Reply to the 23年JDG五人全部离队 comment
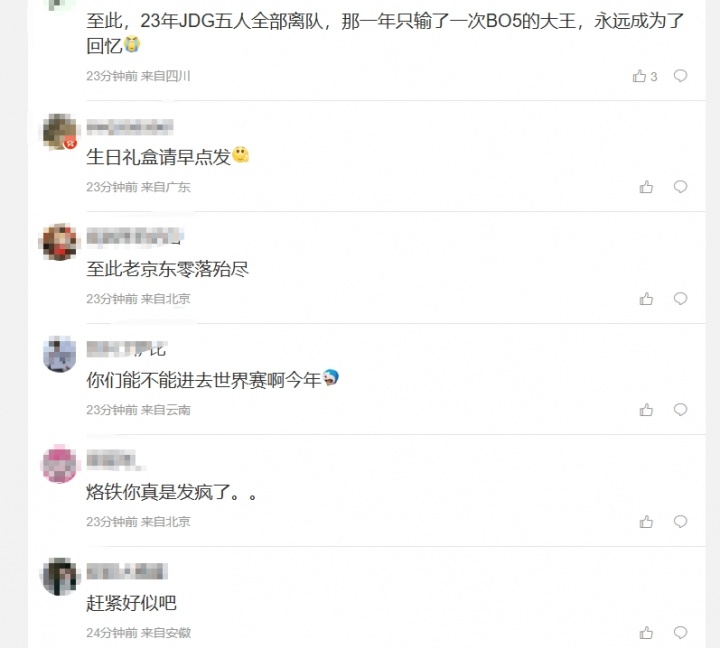 point(680,76)
